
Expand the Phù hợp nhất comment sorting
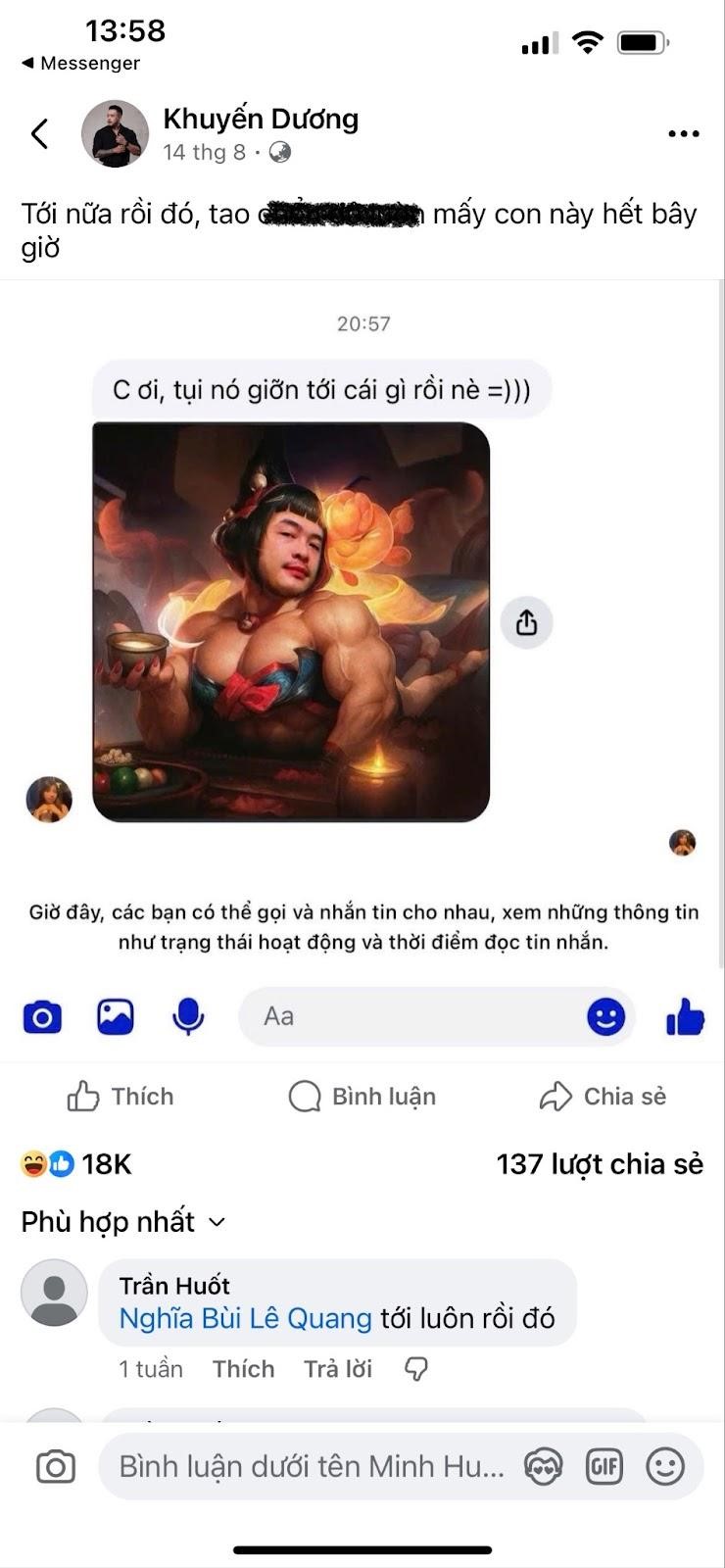[123, 1222]
